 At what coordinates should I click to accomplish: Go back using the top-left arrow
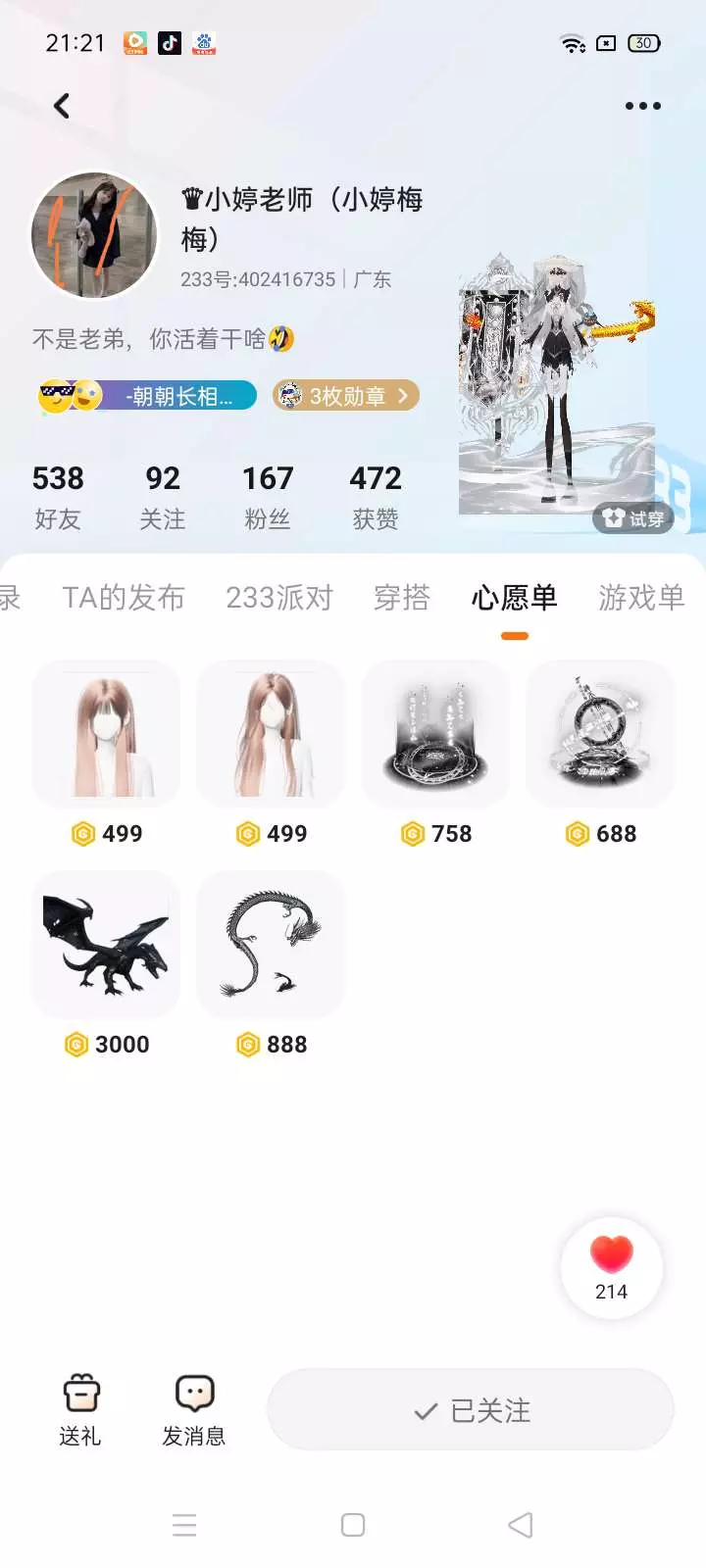62,106
